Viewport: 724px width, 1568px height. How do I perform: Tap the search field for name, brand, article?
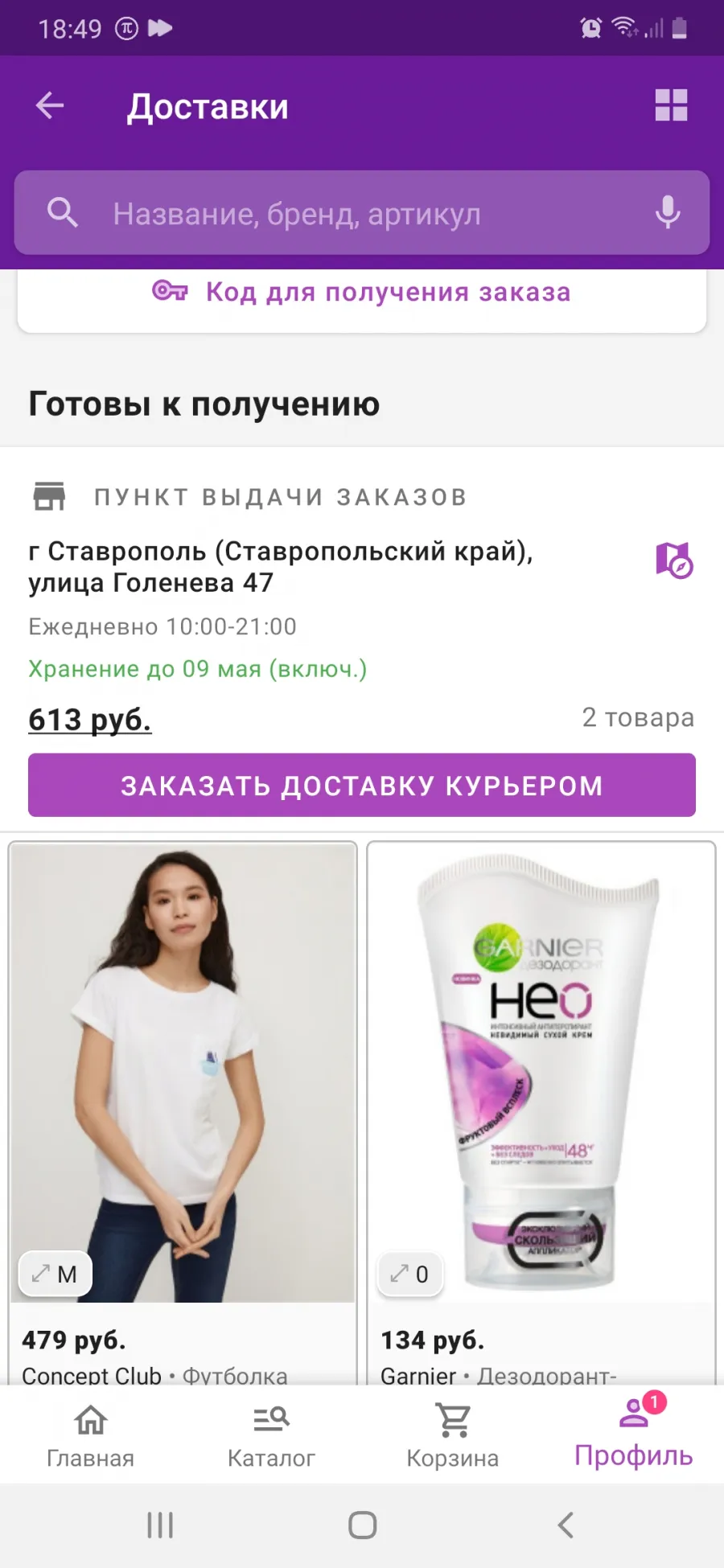(362, 213)
